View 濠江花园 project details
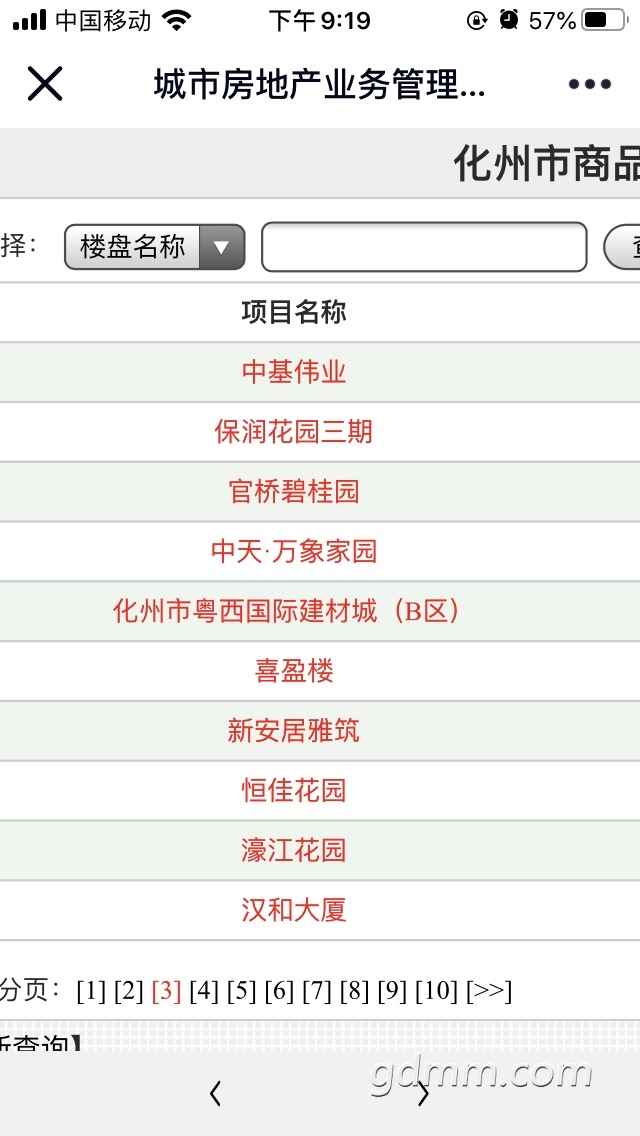 click(294, 851)
